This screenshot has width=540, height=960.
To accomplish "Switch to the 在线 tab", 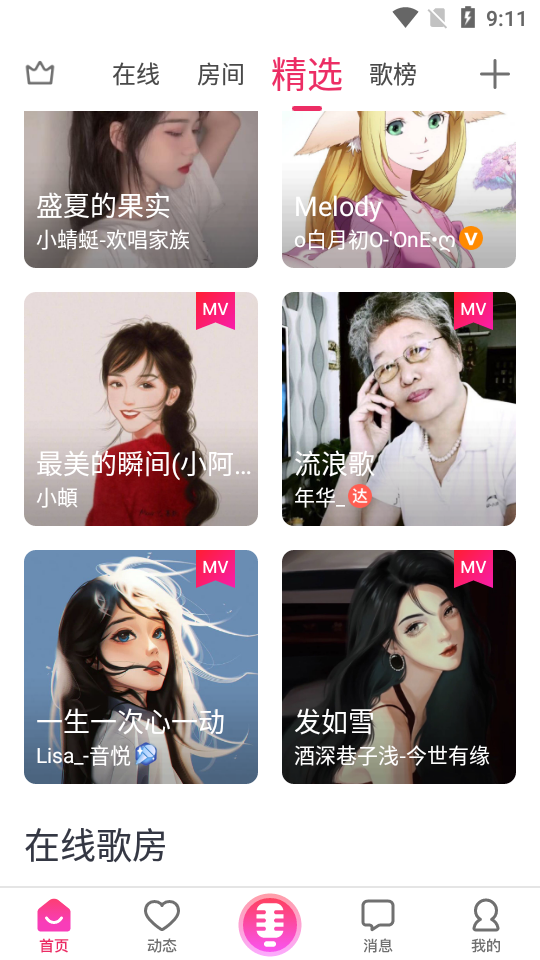I will 136,75.
